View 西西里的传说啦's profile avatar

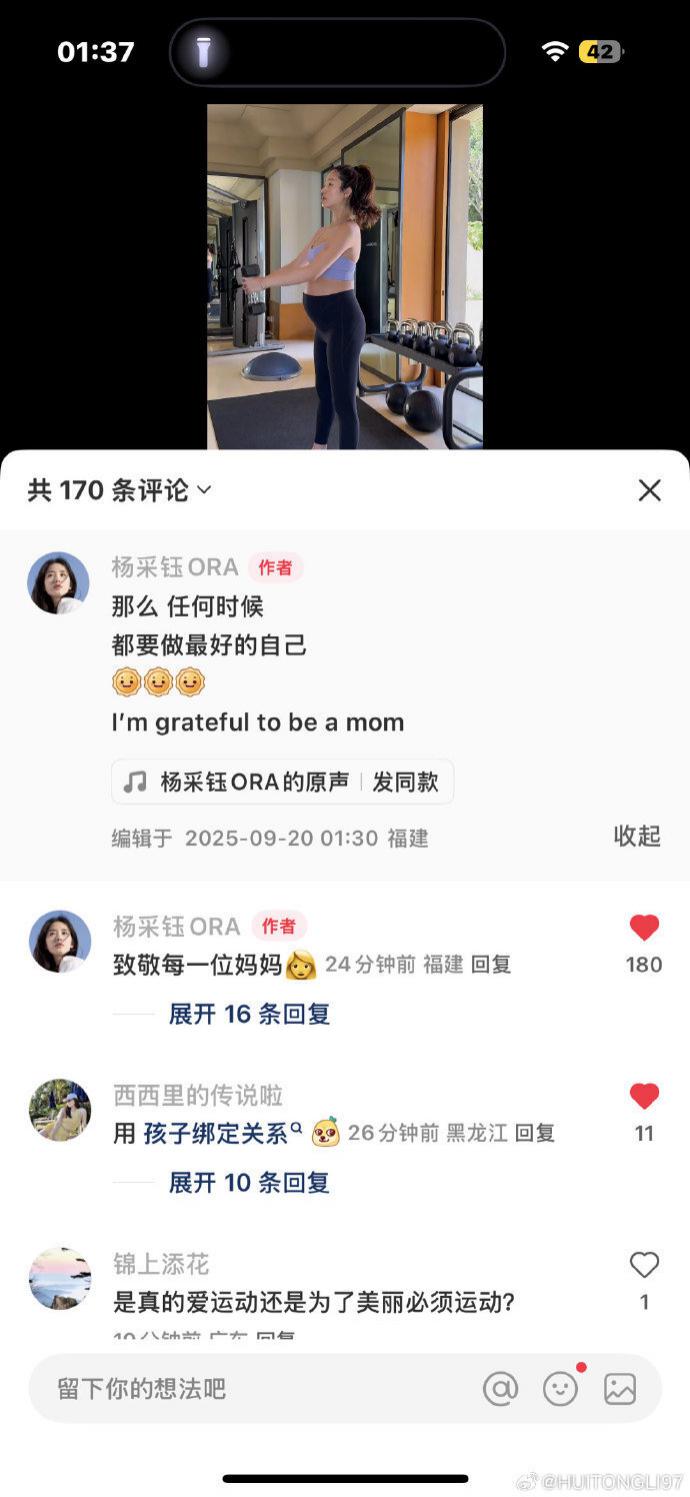60,1110
